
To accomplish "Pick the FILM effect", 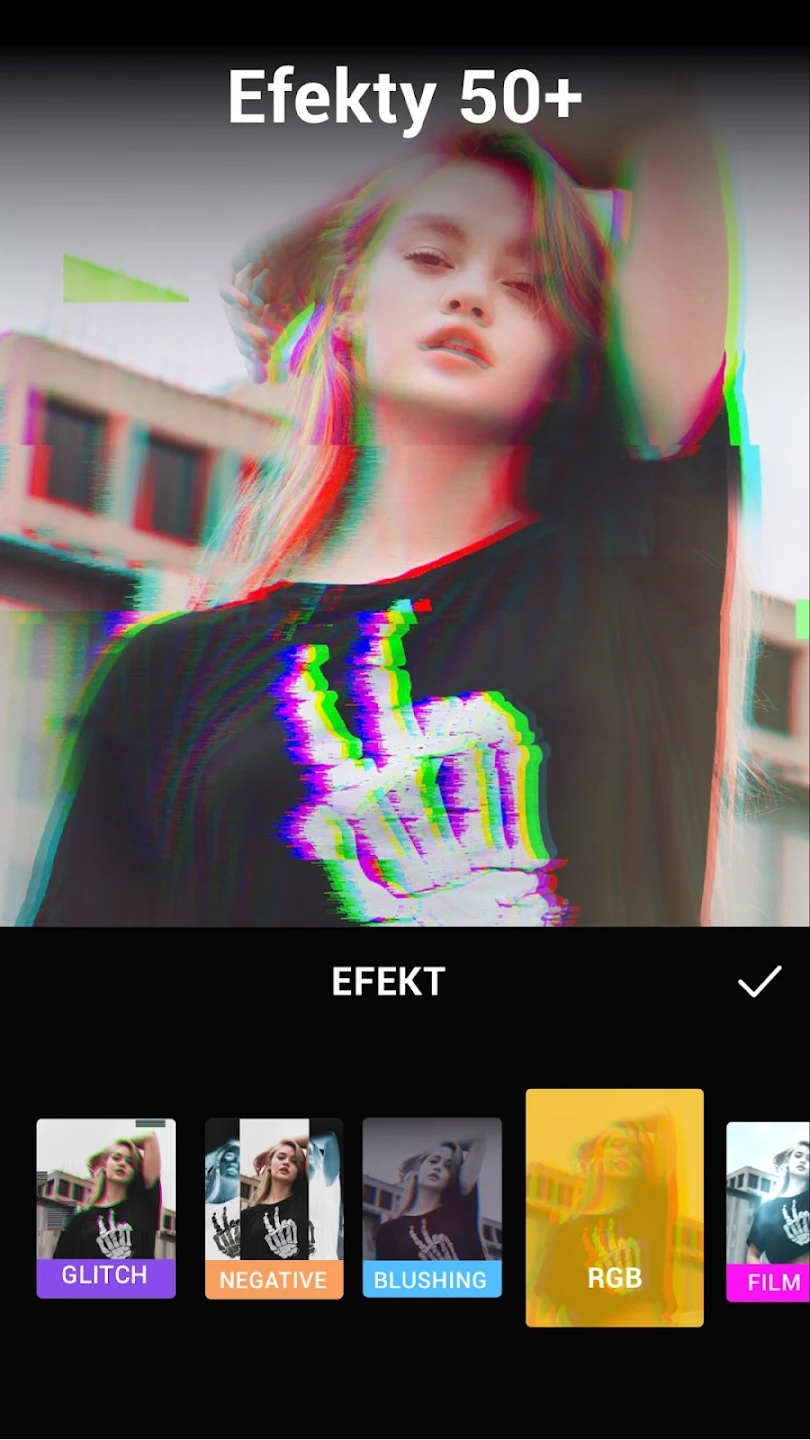I will tap(768, 1212).
